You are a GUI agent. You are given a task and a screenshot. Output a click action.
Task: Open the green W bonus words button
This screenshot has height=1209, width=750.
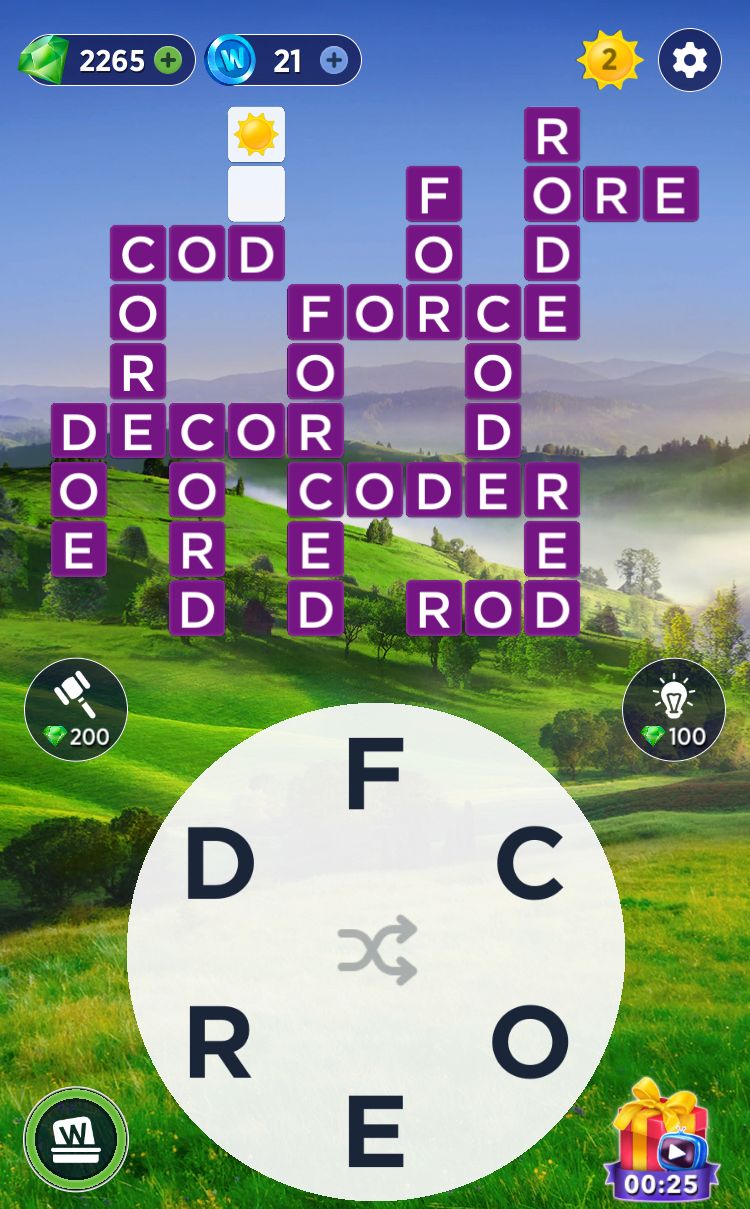point(76,1139)
